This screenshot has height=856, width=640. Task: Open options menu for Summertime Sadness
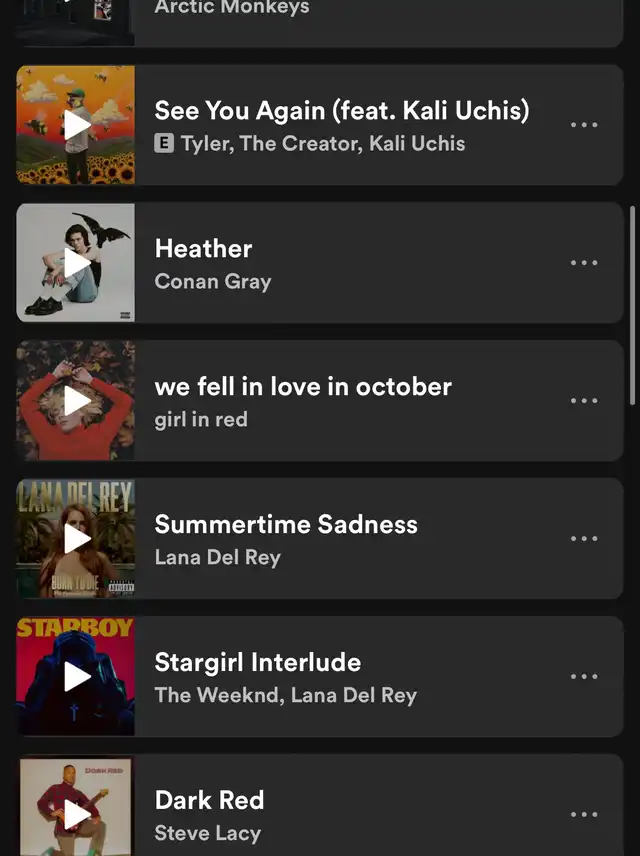pyautogui.click(x=584, y=539)
